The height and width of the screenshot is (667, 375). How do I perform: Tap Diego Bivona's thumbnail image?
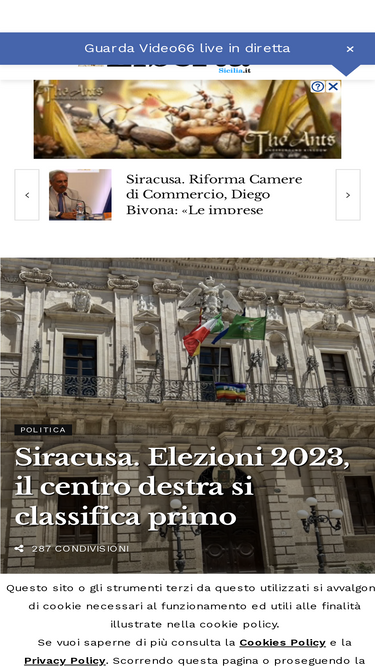point(80,195)
